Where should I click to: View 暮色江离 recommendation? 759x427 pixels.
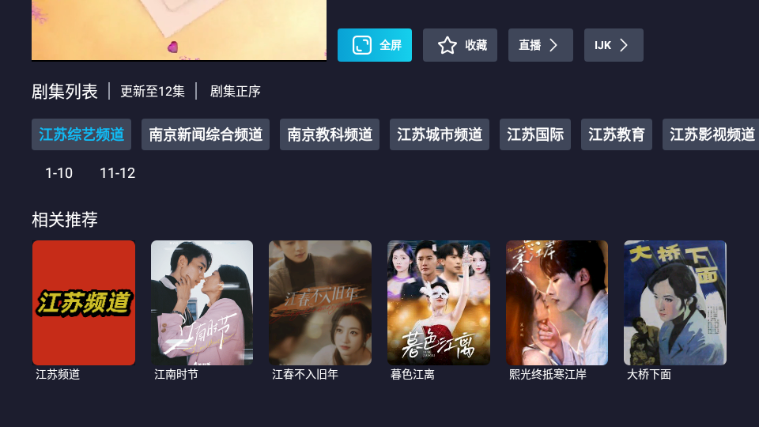point(438,302)
